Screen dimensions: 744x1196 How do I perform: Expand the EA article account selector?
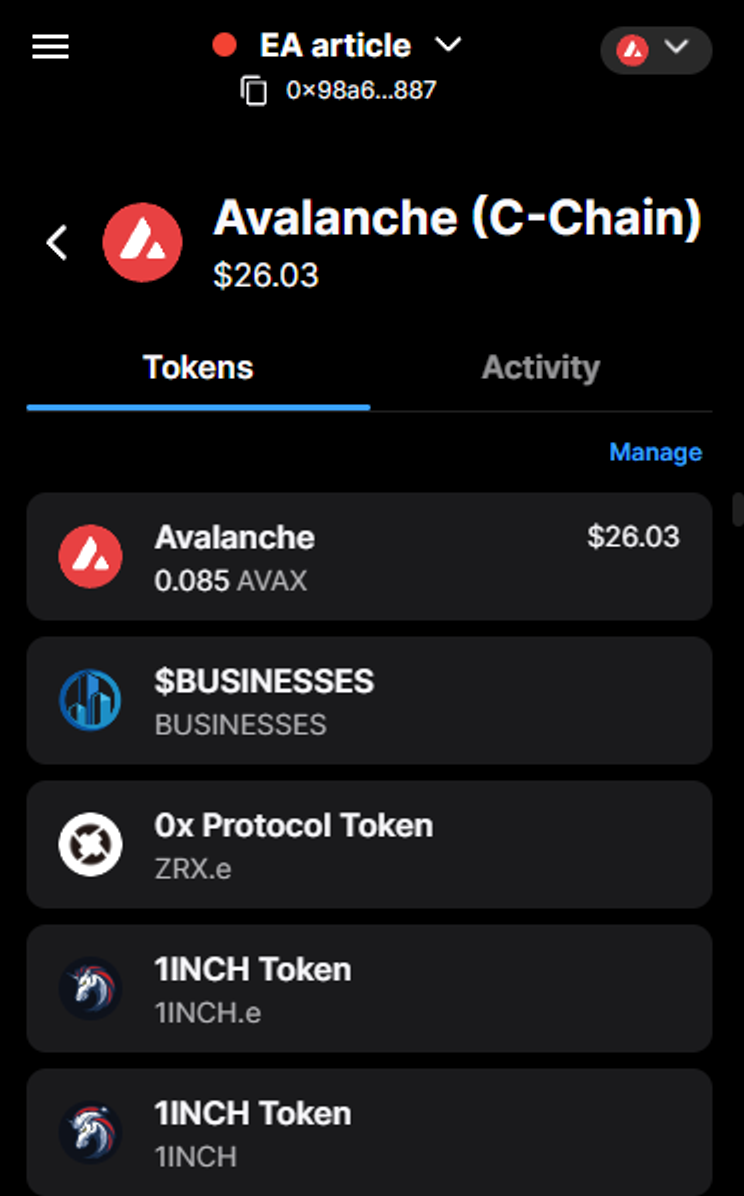click(337, 46)
